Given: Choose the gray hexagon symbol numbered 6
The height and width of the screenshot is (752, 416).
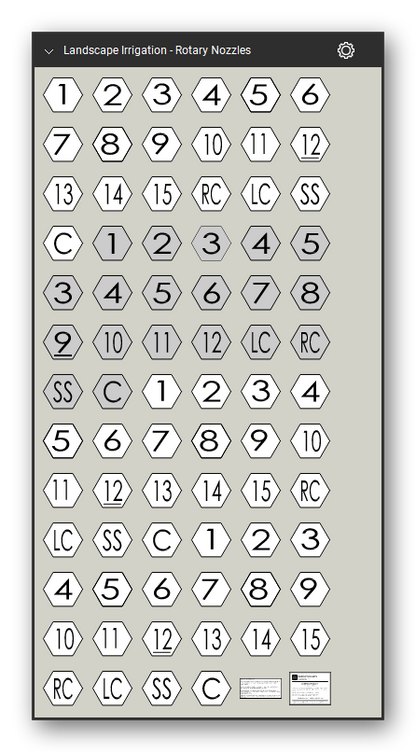Looking at the screenshot, I should click(211, 293).
